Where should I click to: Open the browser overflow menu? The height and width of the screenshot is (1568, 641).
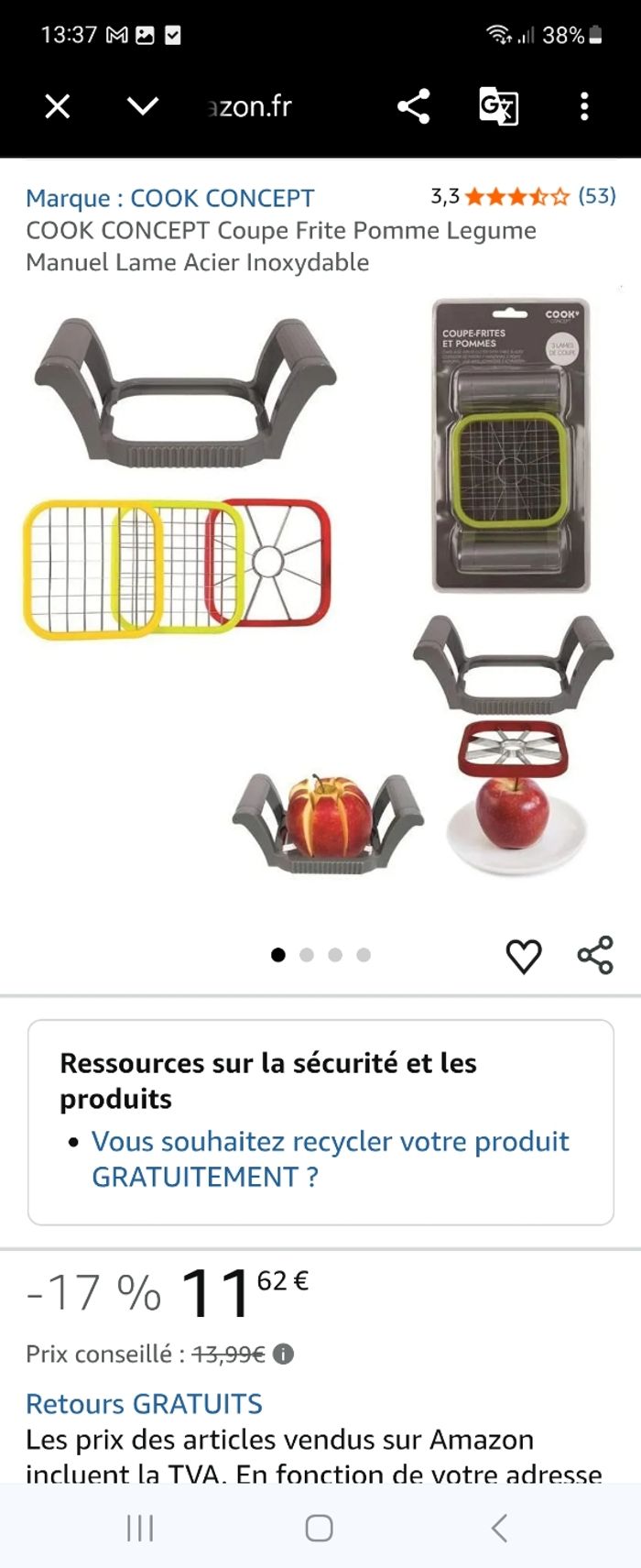pos(584,107)
